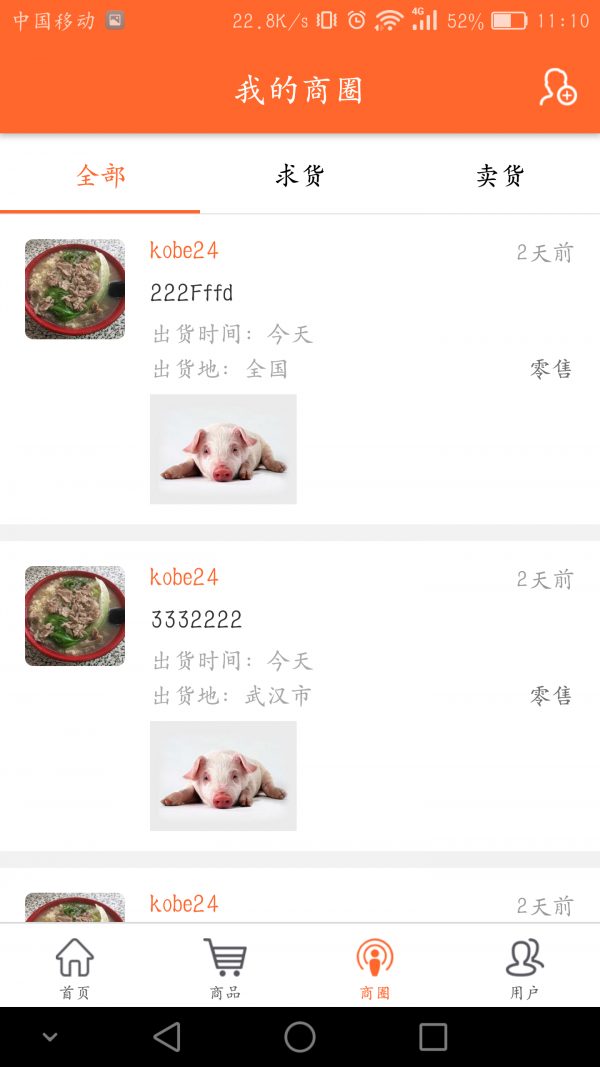Select the 商圈 tab
This screenshot has width=600, height=1067.
pos(375,966)
